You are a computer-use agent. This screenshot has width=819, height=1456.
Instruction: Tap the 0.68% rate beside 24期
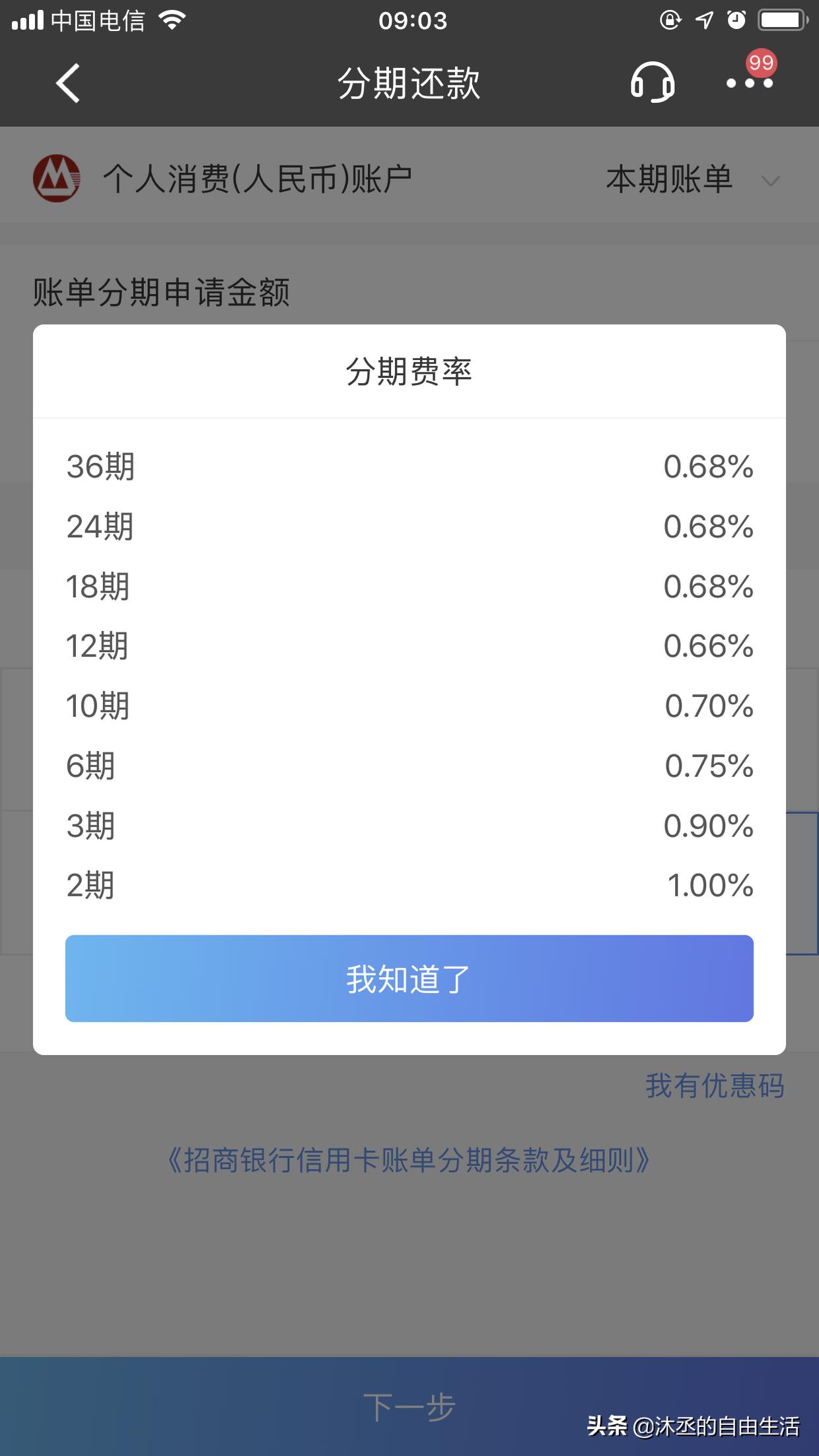(x=709, y=527)
